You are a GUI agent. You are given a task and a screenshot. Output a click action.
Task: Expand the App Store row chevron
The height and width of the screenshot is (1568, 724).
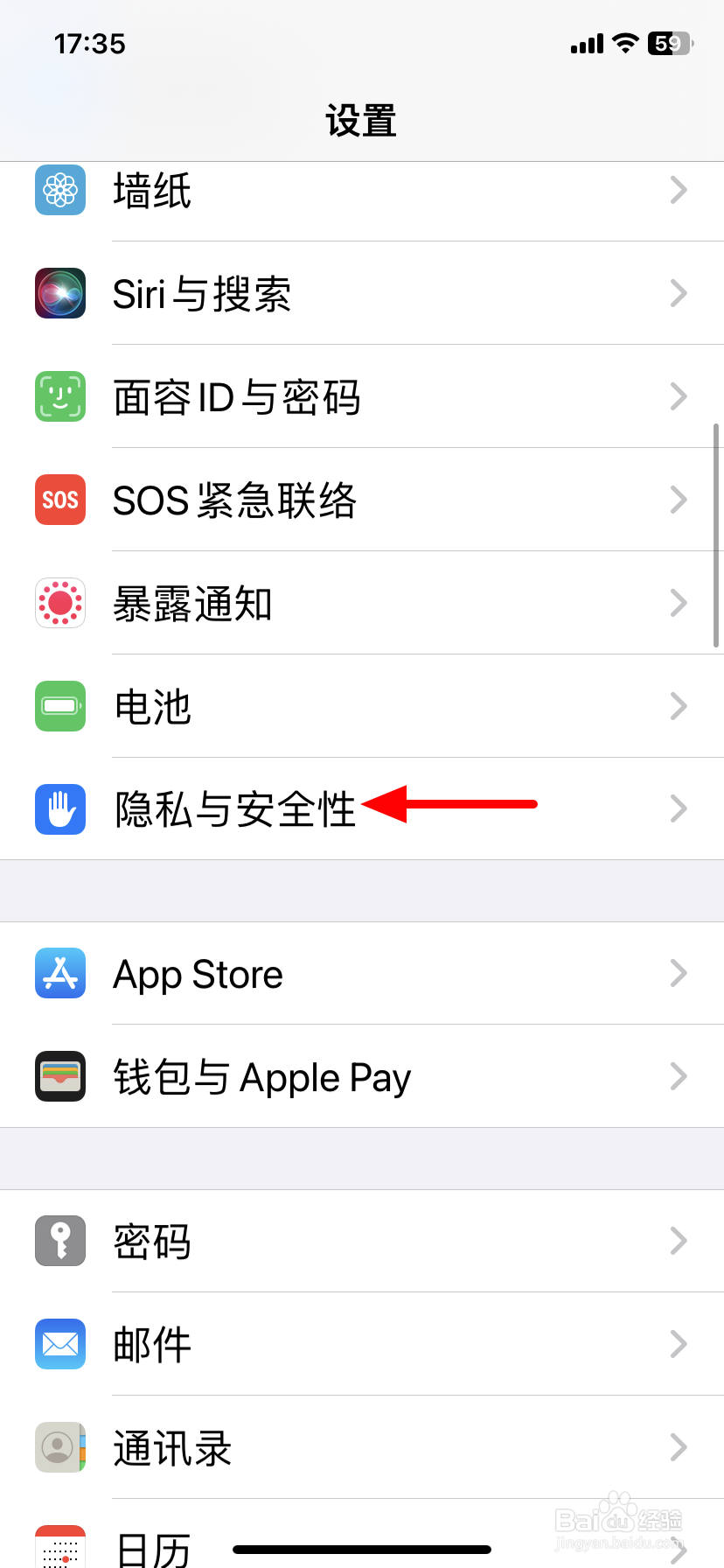click(679, 973)
